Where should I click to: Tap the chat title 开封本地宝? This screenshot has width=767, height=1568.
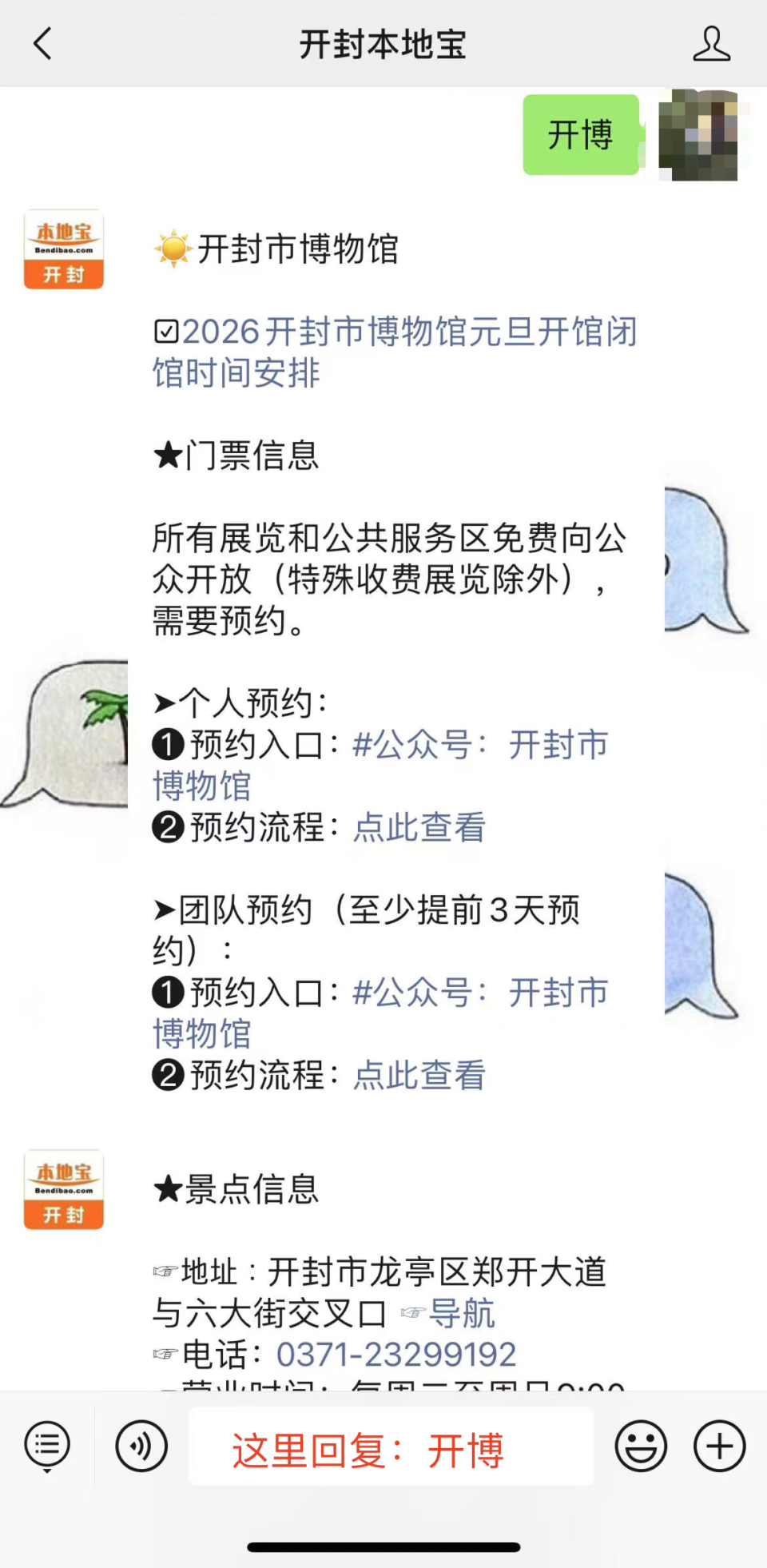[x=383, y=44]
